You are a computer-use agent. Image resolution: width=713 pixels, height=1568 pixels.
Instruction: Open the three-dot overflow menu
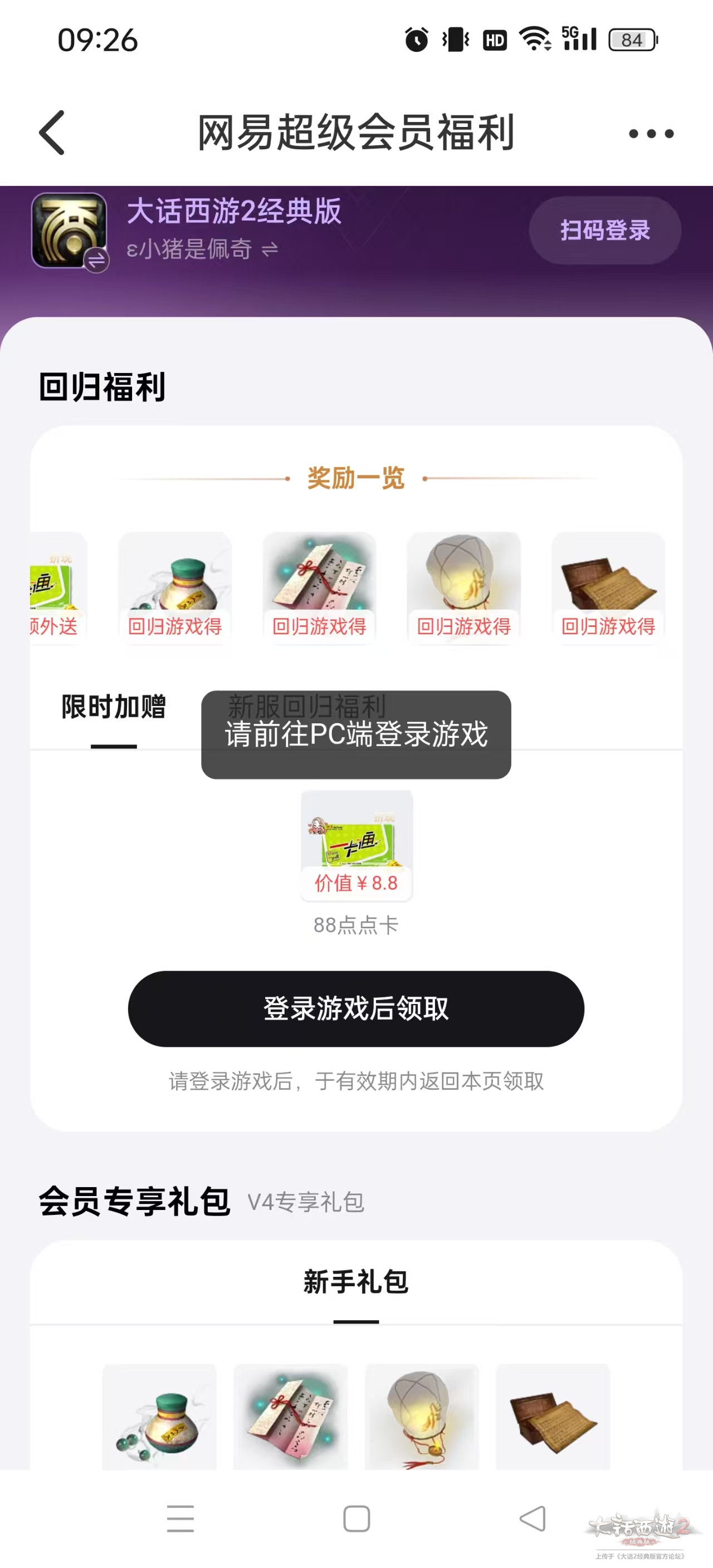651,133
